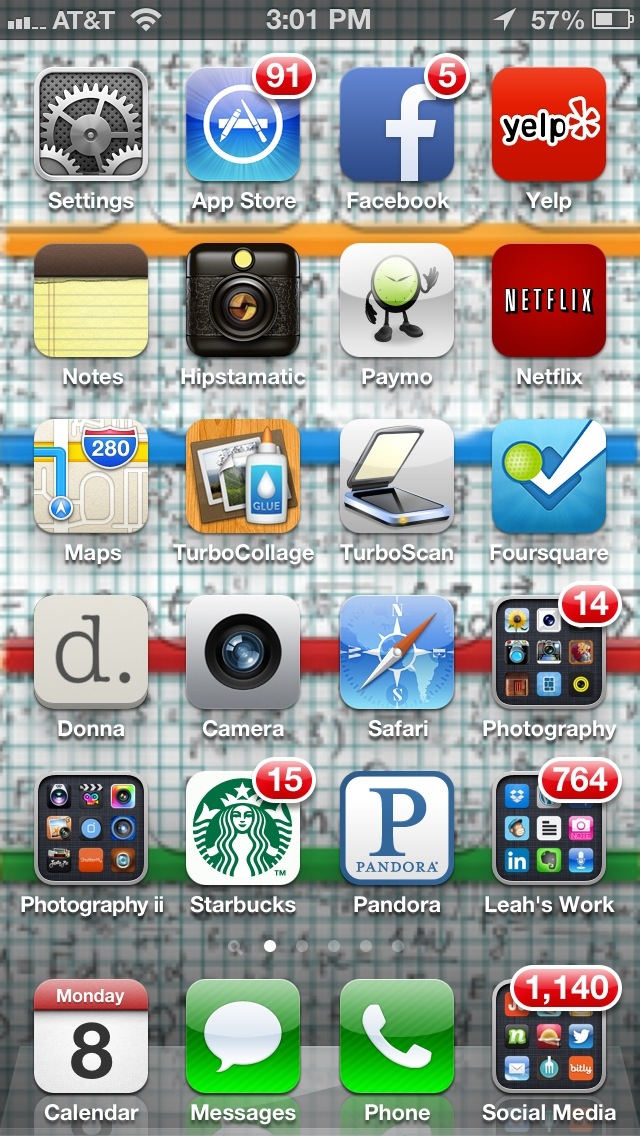Open Safari browser

coord(397,652)
